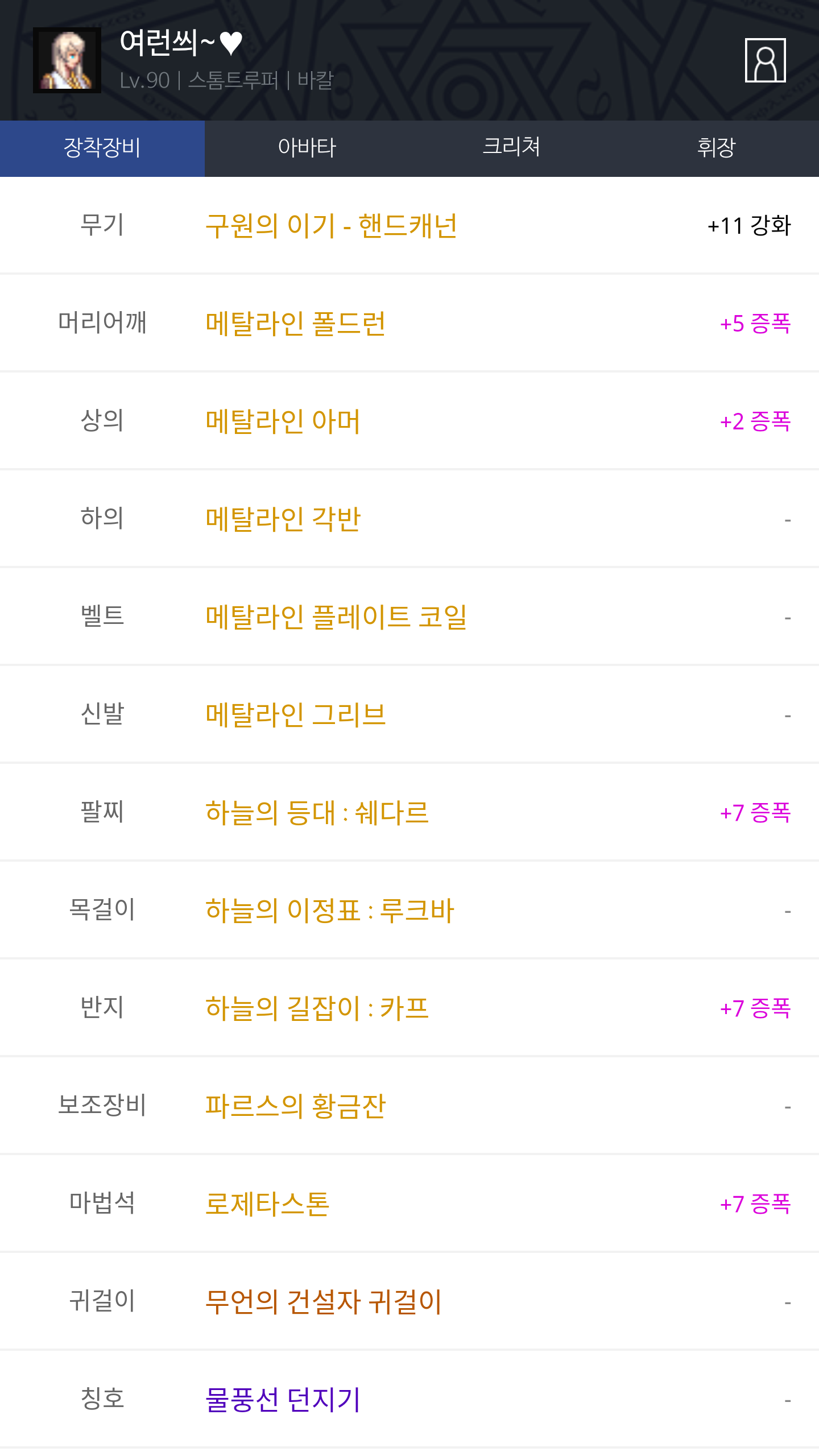Open bracelet 하늘의 등대 : 쉐다르
Viewport: 819px width, 1456px height.
[x=409, y=812]
